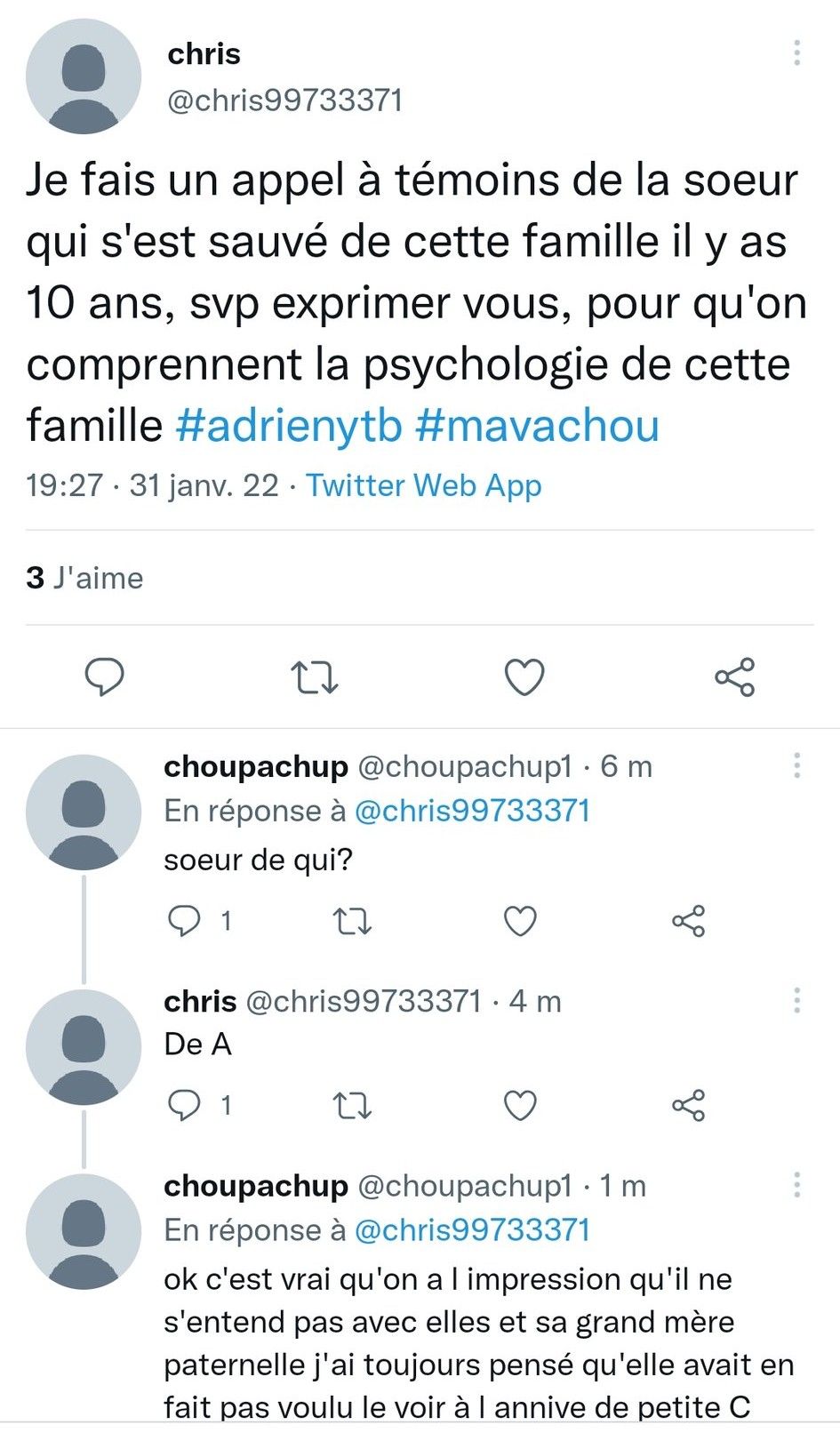This screenshot has height=1441, width=840.
Task: Open chris's profile picture at top
Action: pyautogui.click(x=84, y=76)
